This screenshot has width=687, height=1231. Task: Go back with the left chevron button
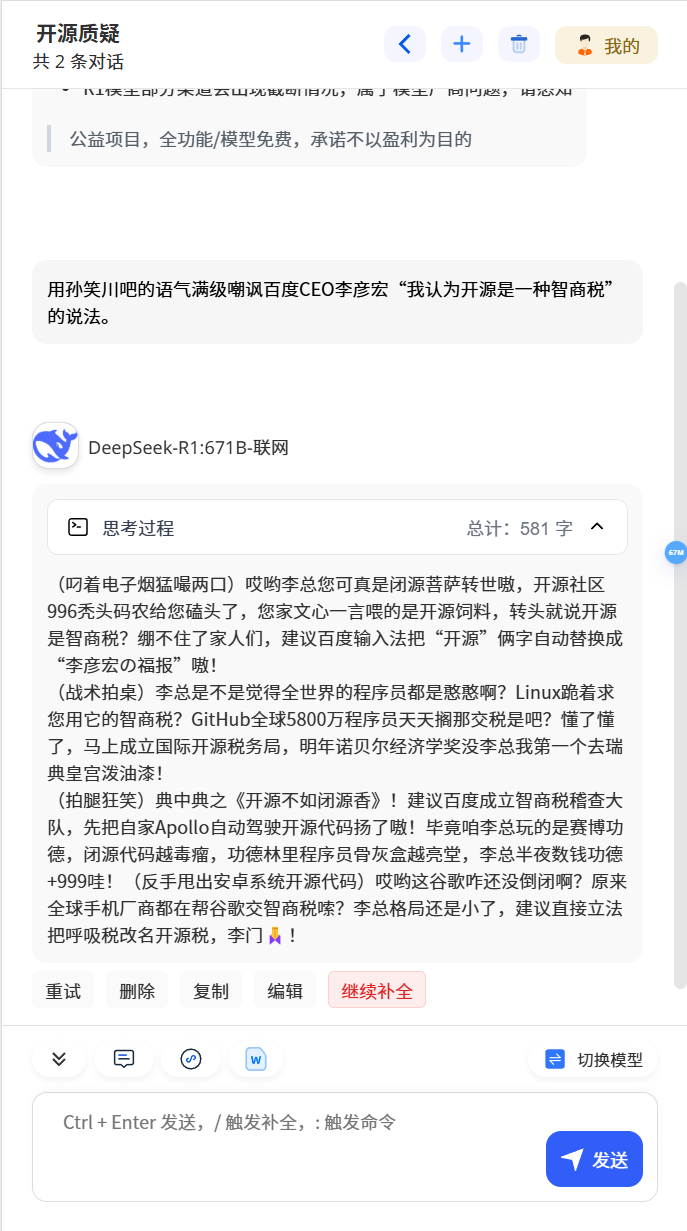coord(405,44)
